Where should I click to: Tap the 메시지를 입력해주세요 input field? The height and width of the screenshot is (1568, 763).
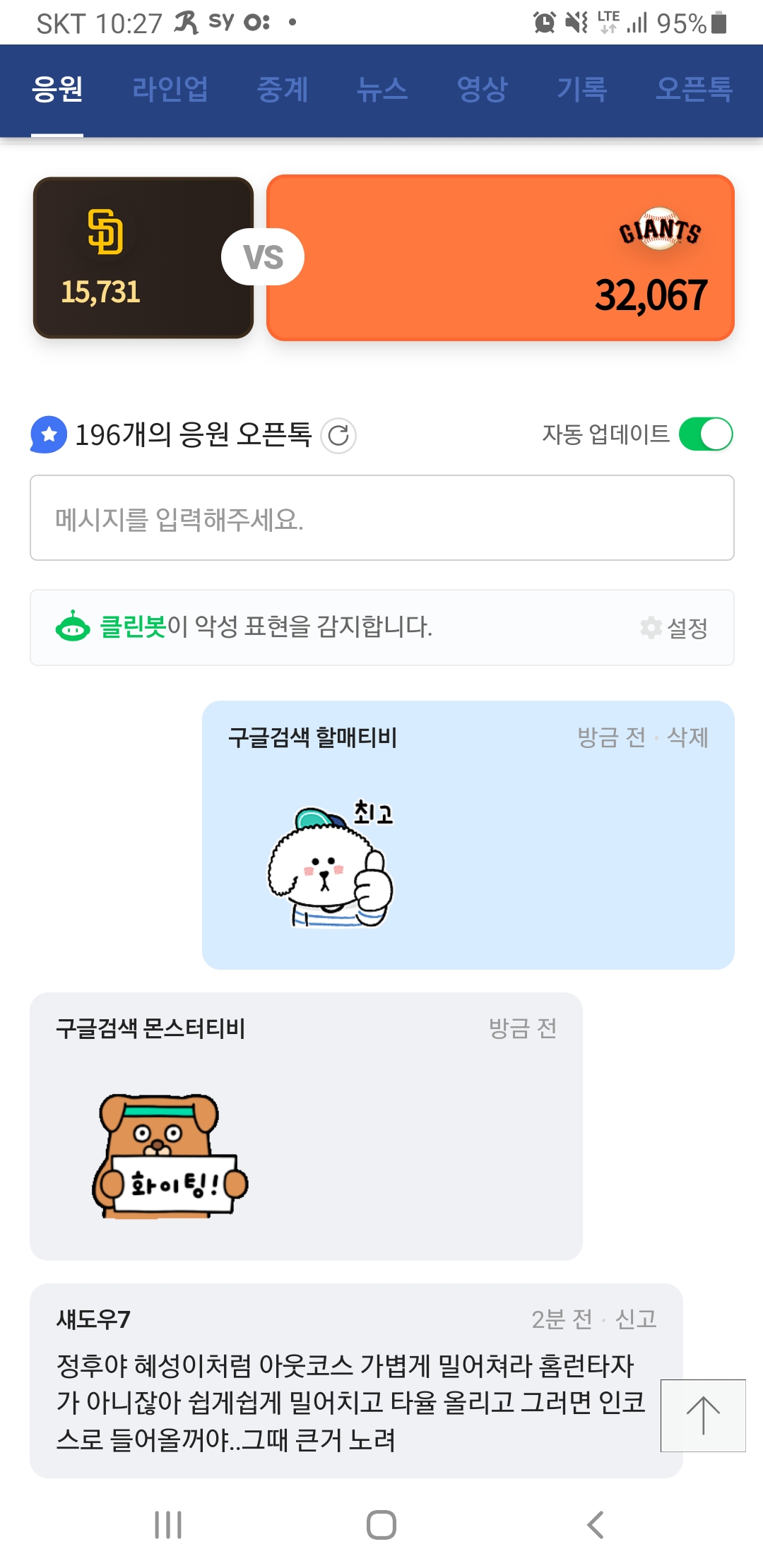(x=381, y=518)
